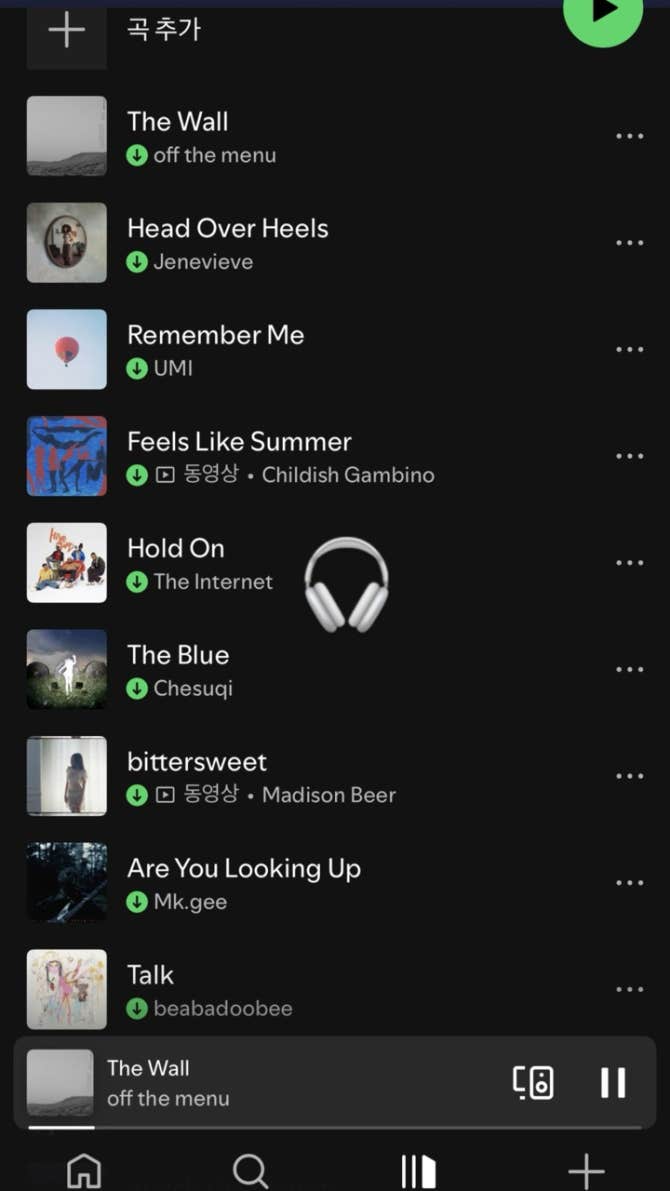Open more options for bittersweet
This screenshot has height=1191, width=670.
tap(629, 776)
